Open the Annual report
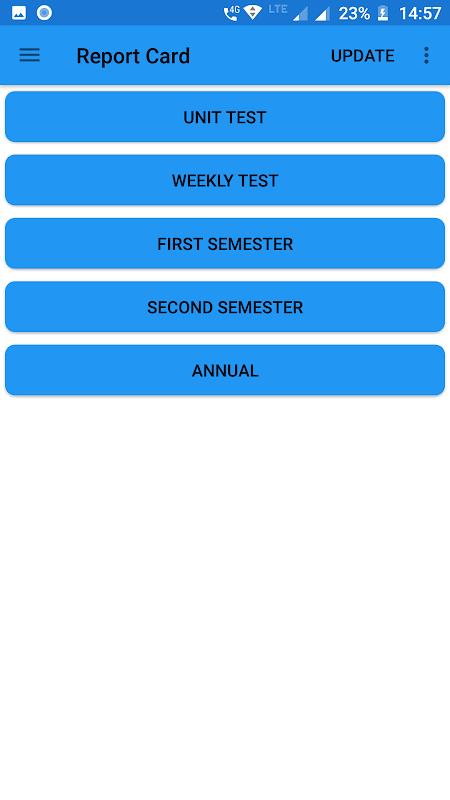This screenshot has width=450, height=800. point(225,370)
